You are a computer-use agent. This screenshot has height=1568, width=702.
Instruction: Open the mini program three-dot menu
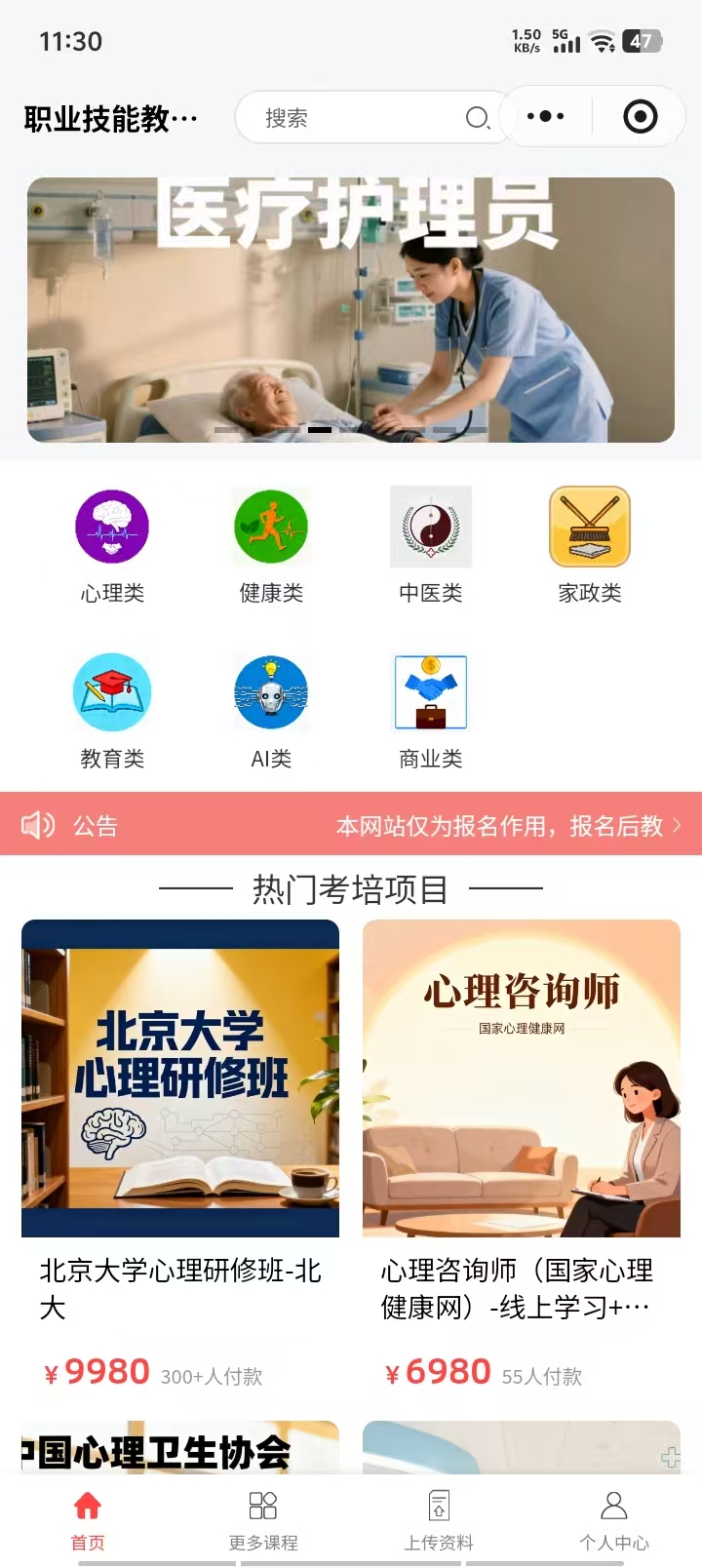click(545, 117)
